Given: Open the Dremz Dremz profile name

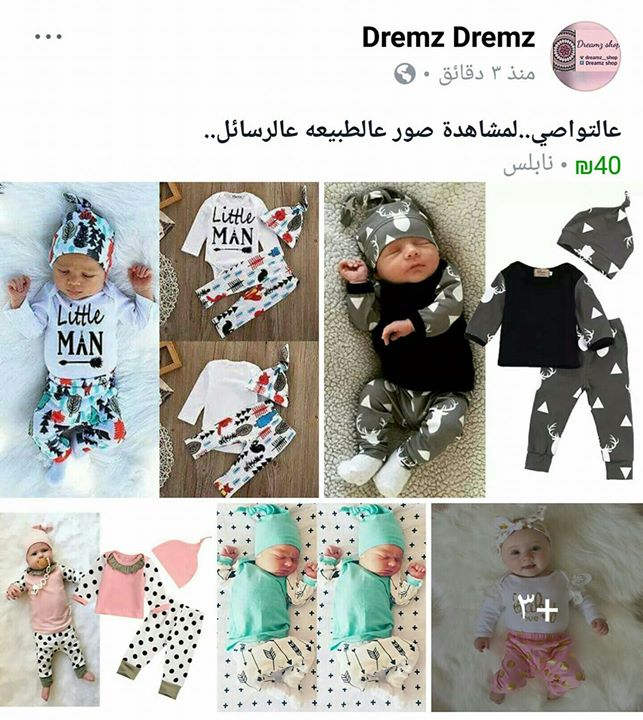Looking at the screenshot, I should click(x=448, y=40).
